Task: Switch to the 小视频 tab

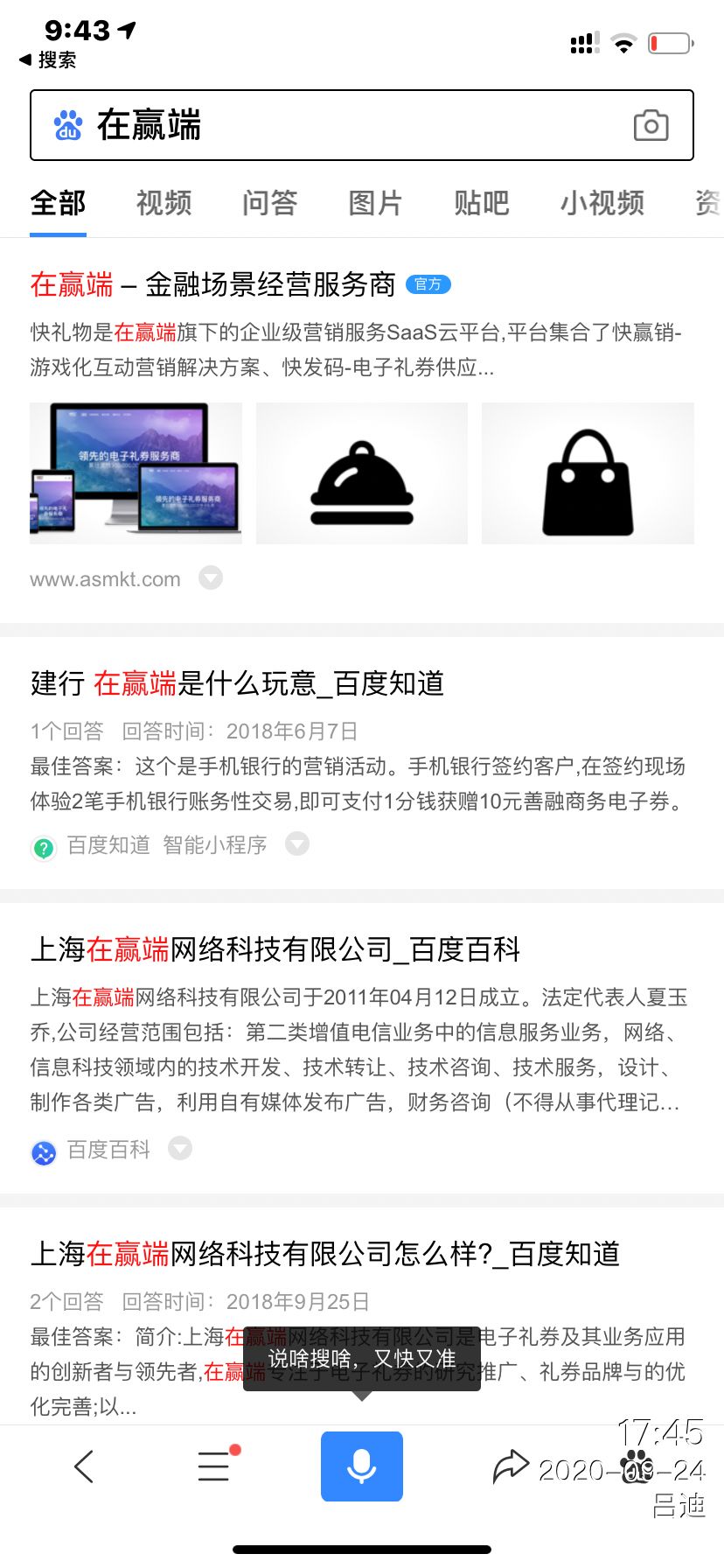Action: 602,203
